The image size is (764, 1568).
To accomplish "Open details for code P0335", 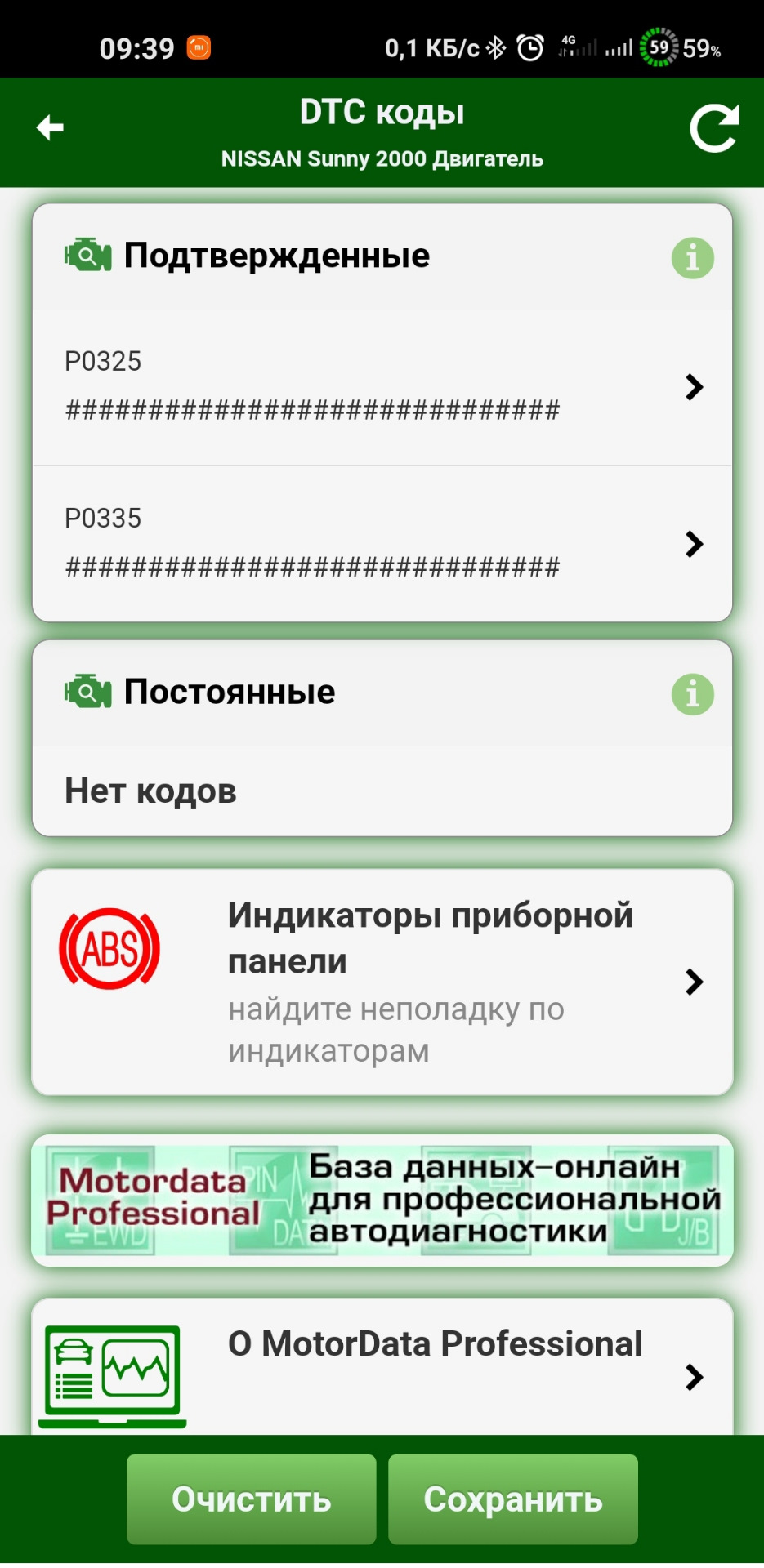I will click(382, 543).
